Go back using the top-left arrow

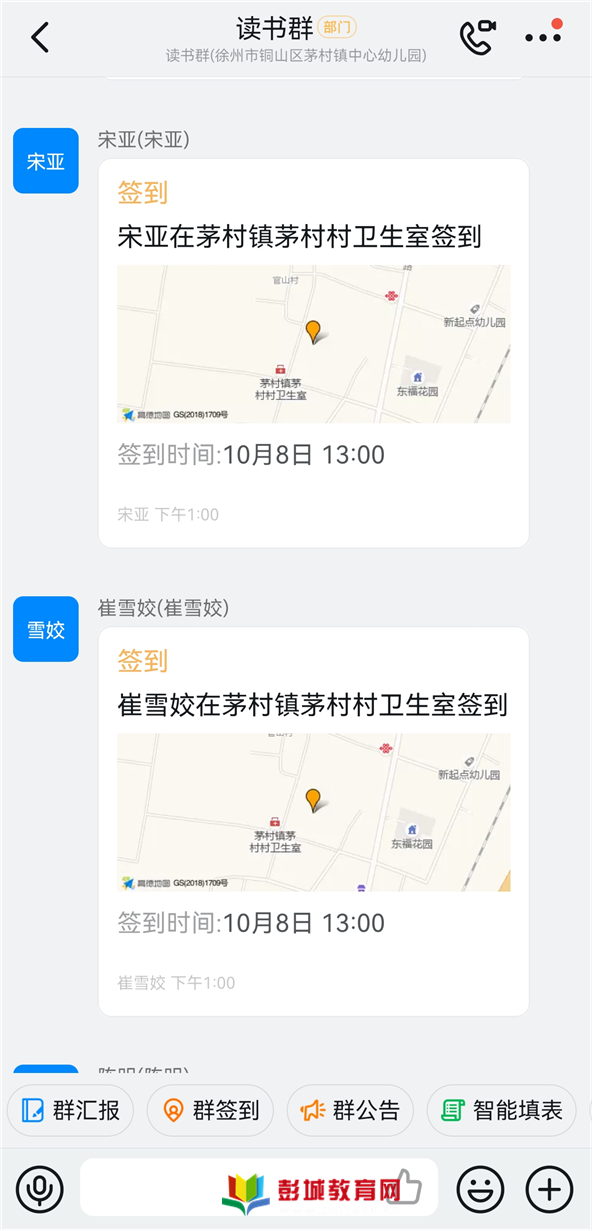coord(40,37)
